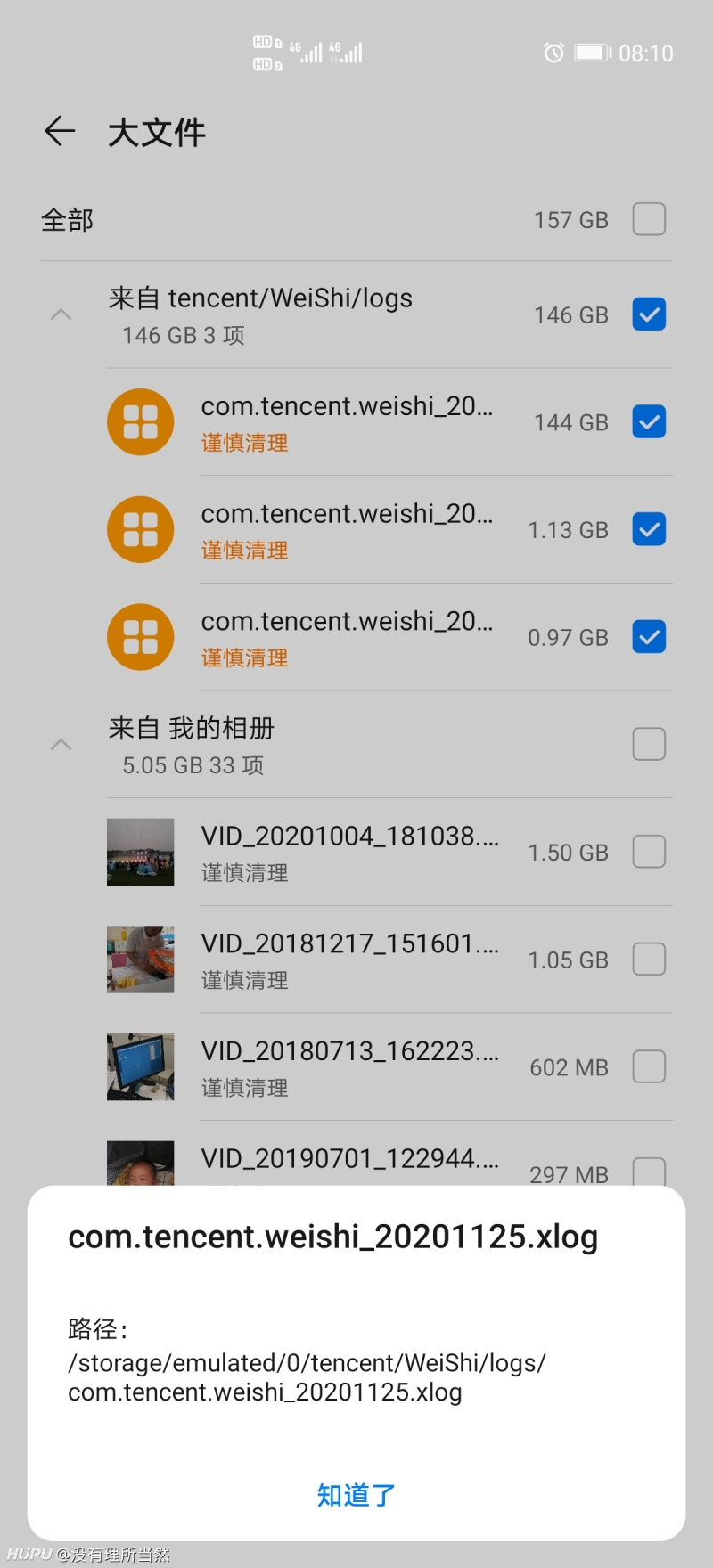
Task: Check the VID_20181217_151601 video box
Action: pyautogui.click(x=648, y=960)
